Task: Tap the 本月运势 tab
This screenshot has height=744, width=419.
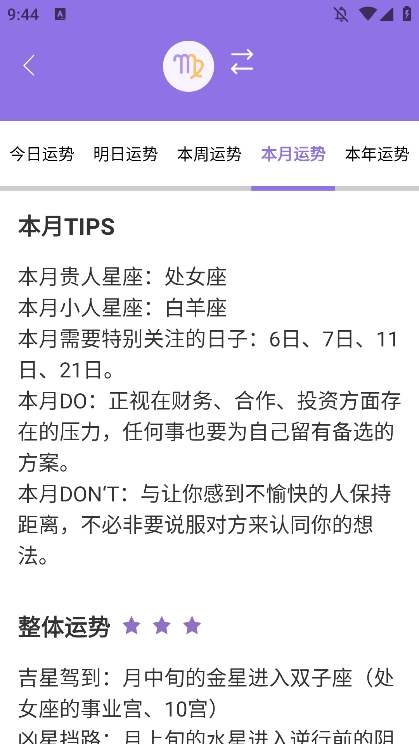Action: (293, 154)
